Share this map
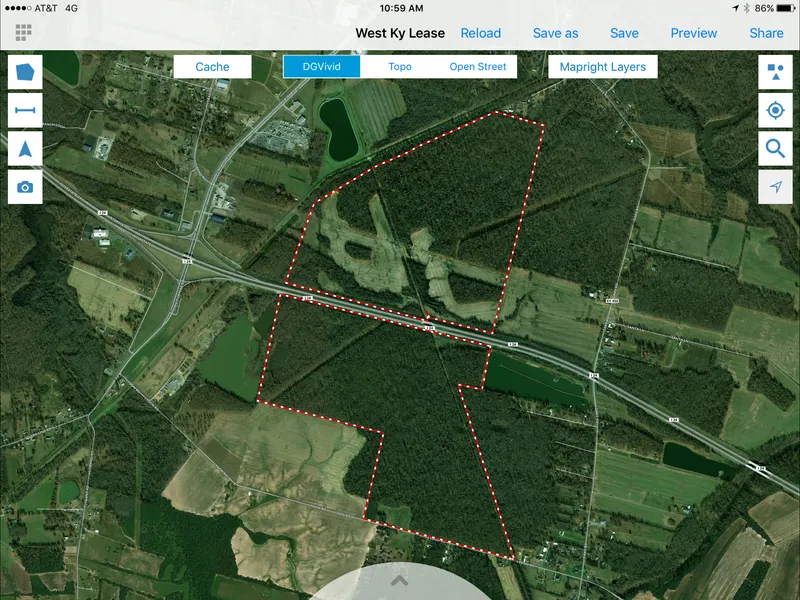Image resolution: width=800 pixels, height=600 pixels. coord(766,33)
